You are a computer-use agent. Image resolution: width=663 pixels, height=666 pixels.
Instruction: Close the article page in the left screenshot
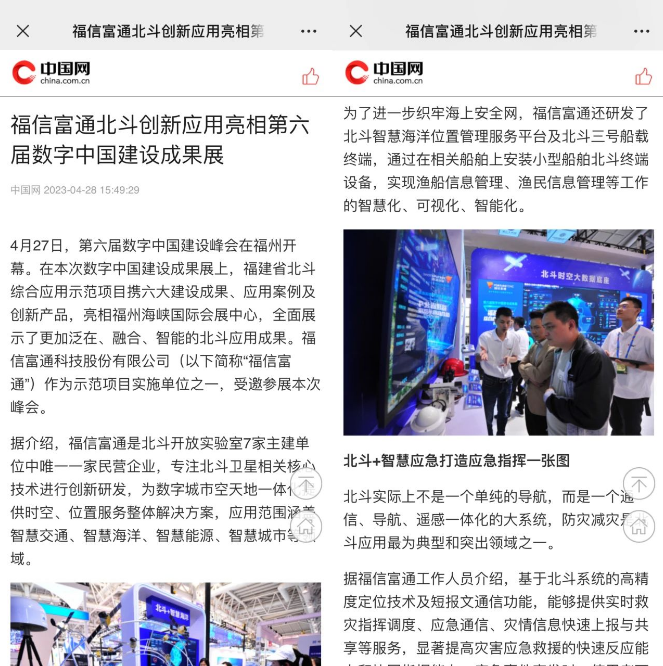23,31
